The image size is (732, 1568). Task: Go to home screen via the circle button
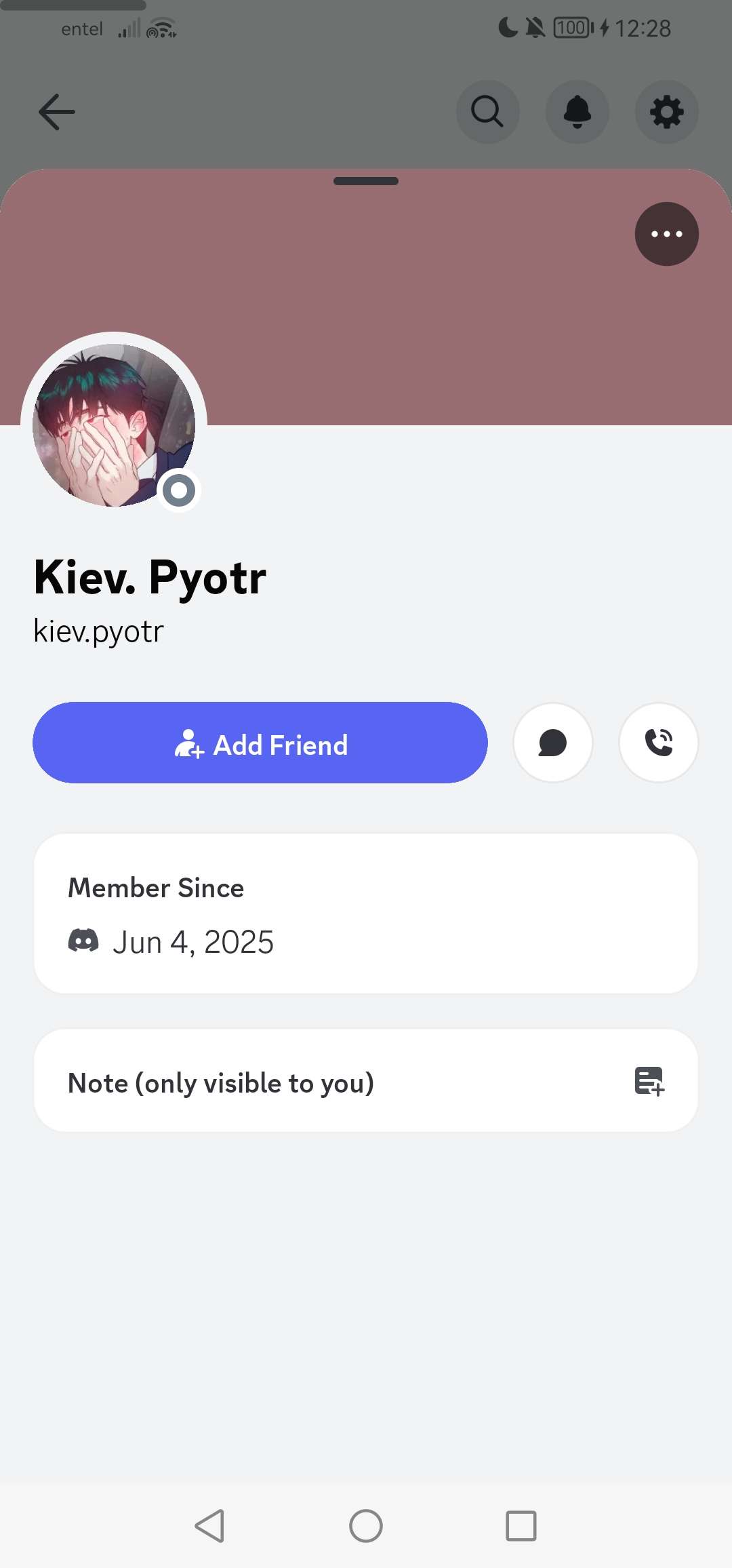click(x=366, y=1526)
